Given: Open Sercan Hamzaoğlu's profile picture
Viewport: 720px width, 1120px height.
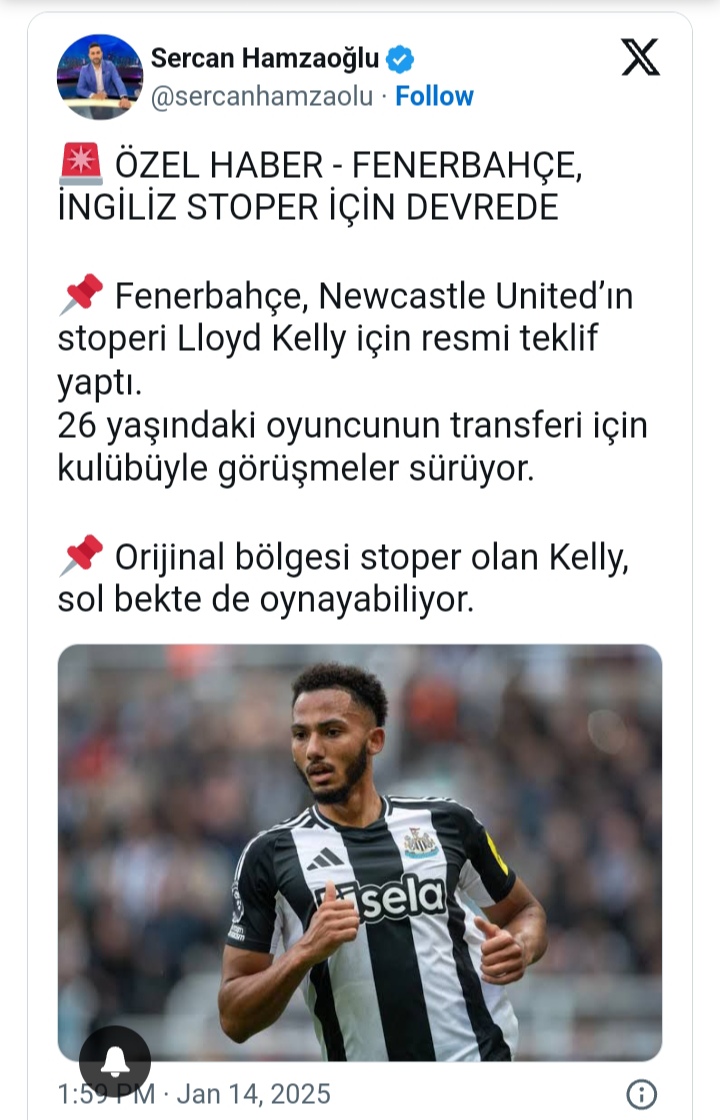Looking at the screenshot, I should tap(99, 77).
